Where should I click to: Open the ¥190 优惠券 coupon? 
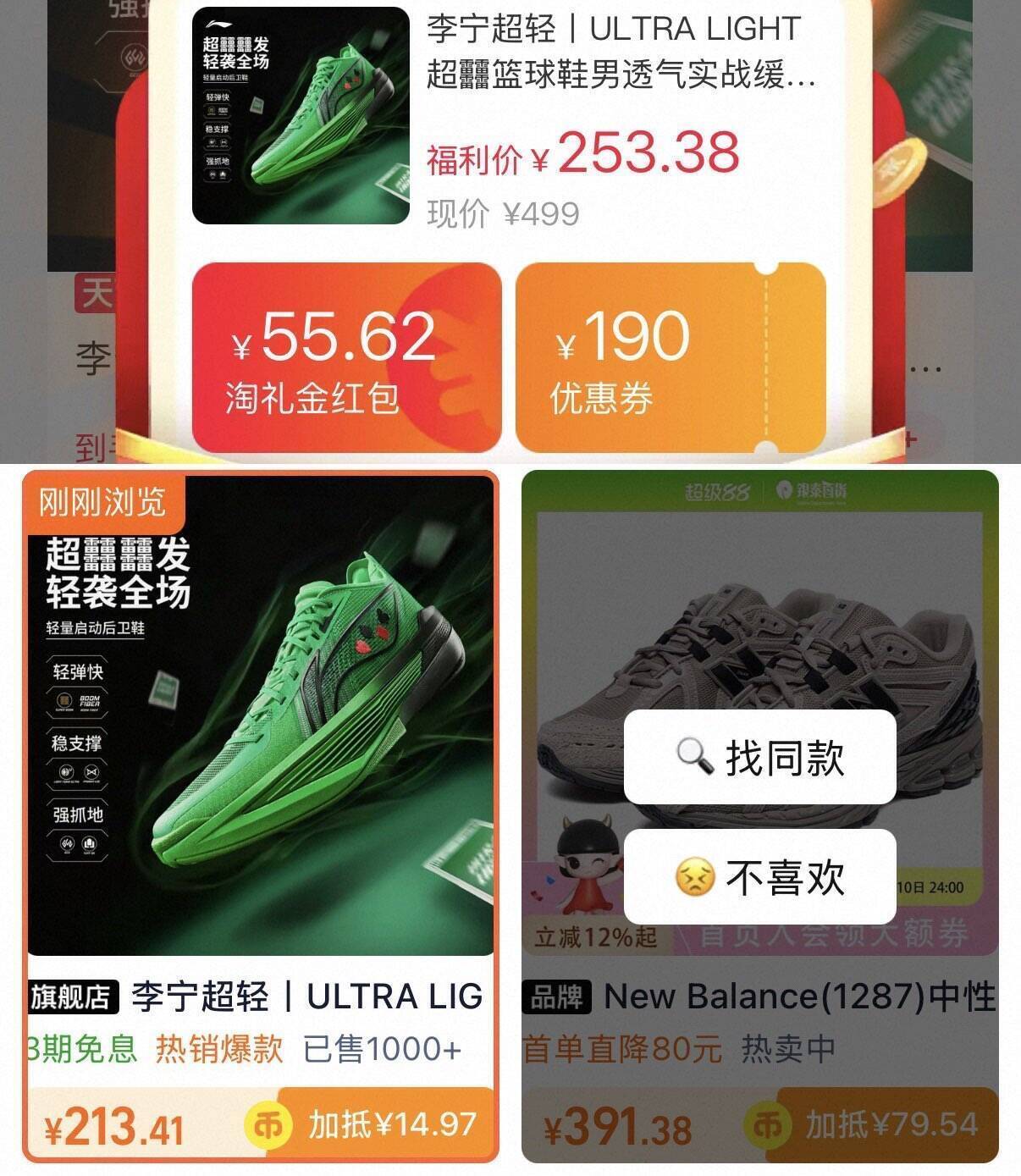(669, 356)
